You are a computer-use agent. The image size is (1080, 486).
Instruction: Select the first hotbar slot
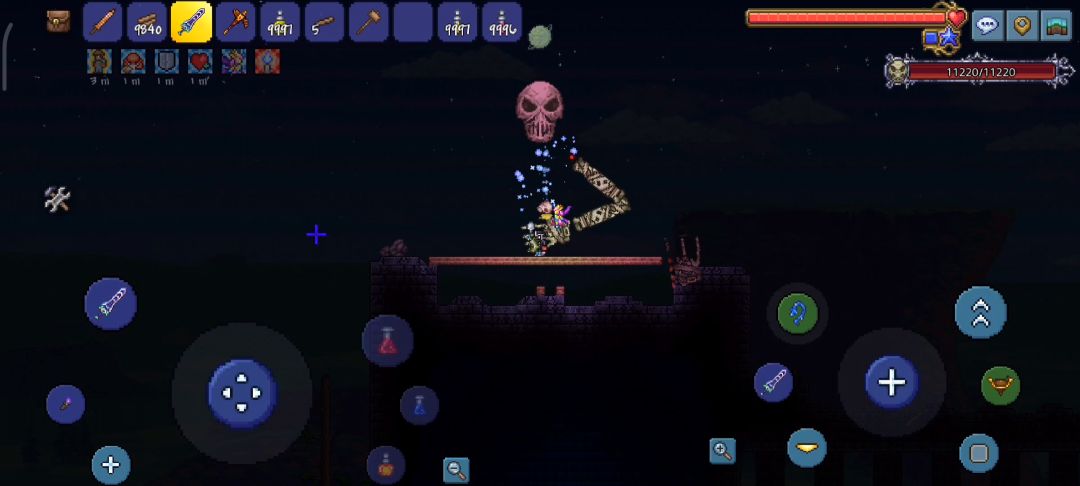tap(103, 22)
